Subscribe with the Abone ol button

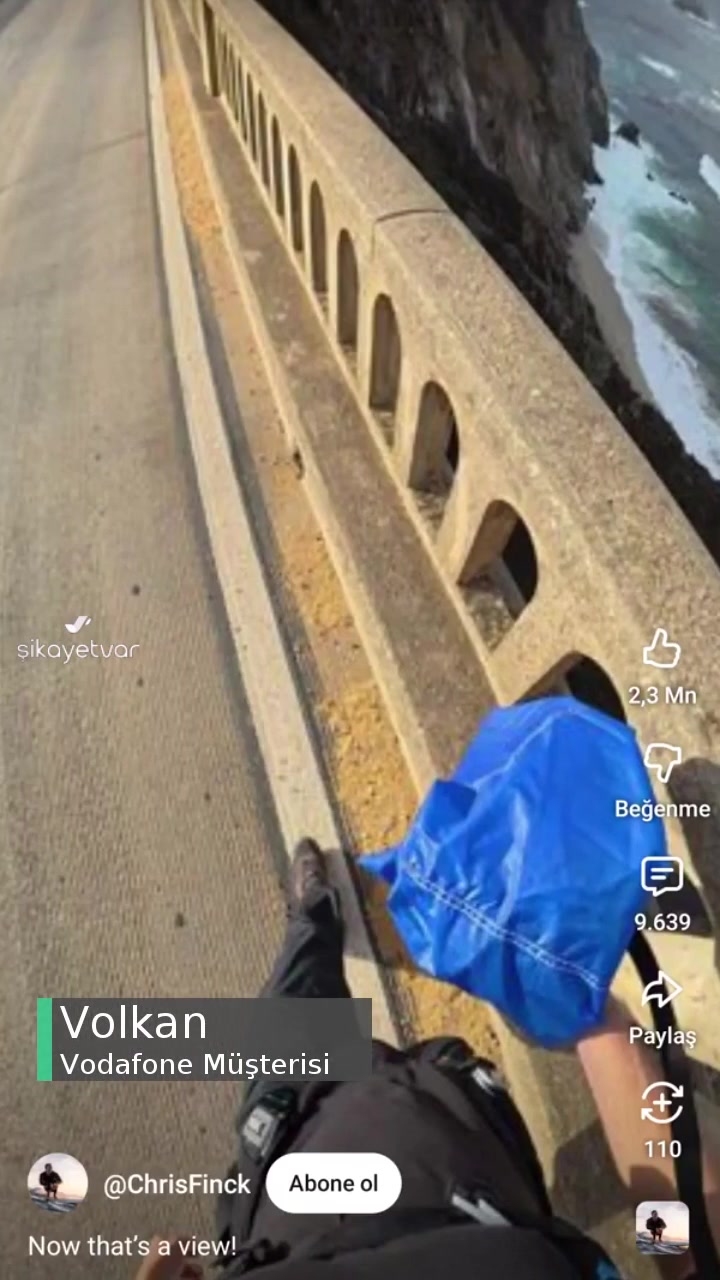(334, 1183)
